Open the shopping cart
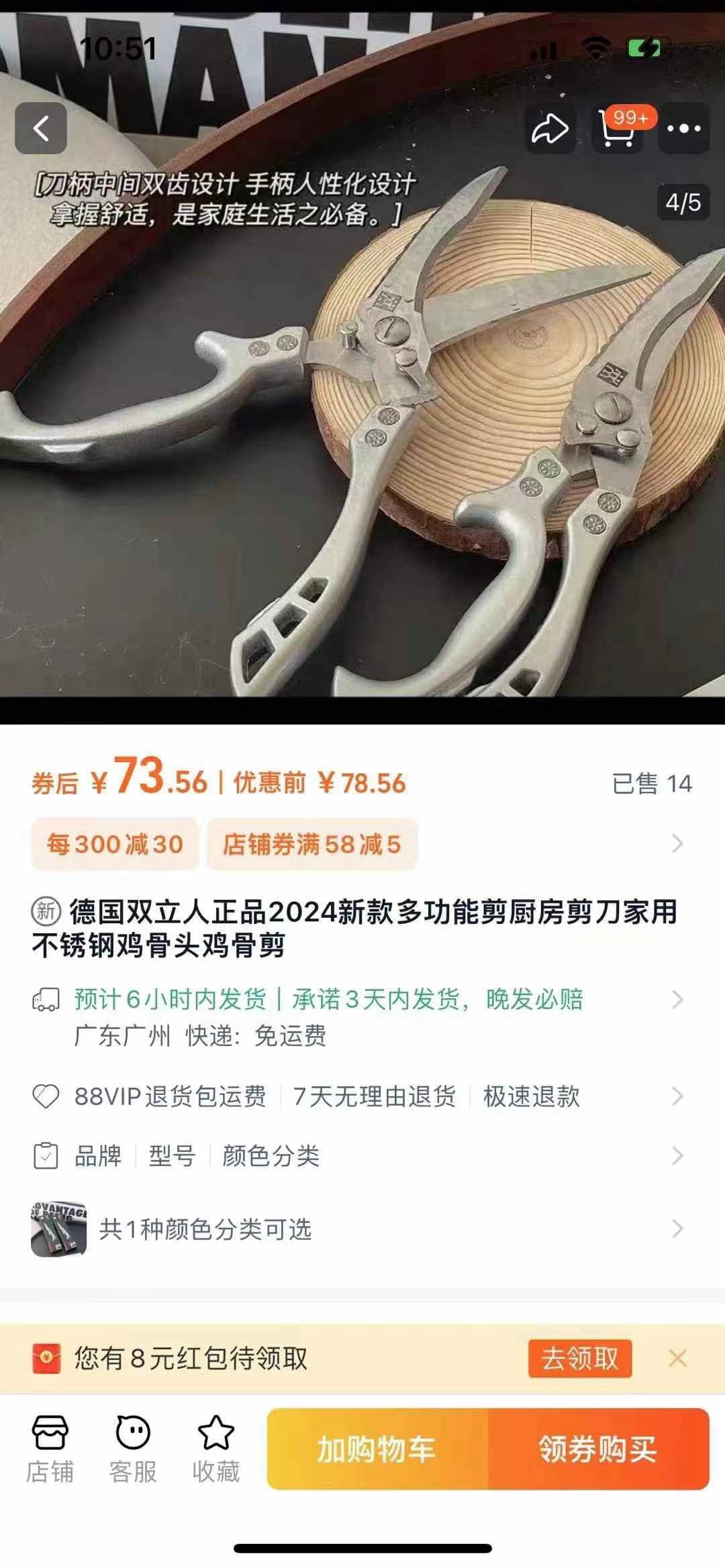 point(618,128)
